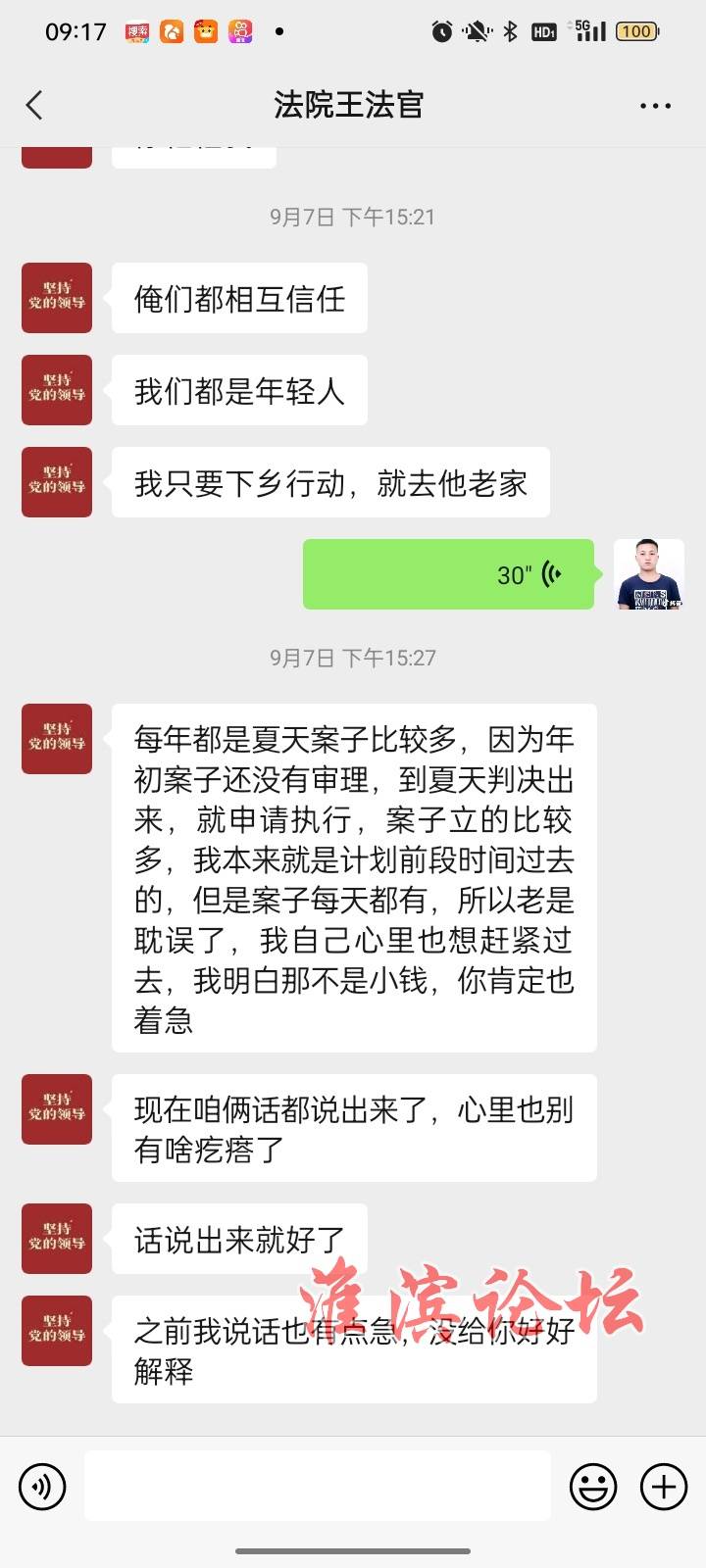706x1568 pixels.
Task: Switch to voice input mode
Action: point(42,1487)
